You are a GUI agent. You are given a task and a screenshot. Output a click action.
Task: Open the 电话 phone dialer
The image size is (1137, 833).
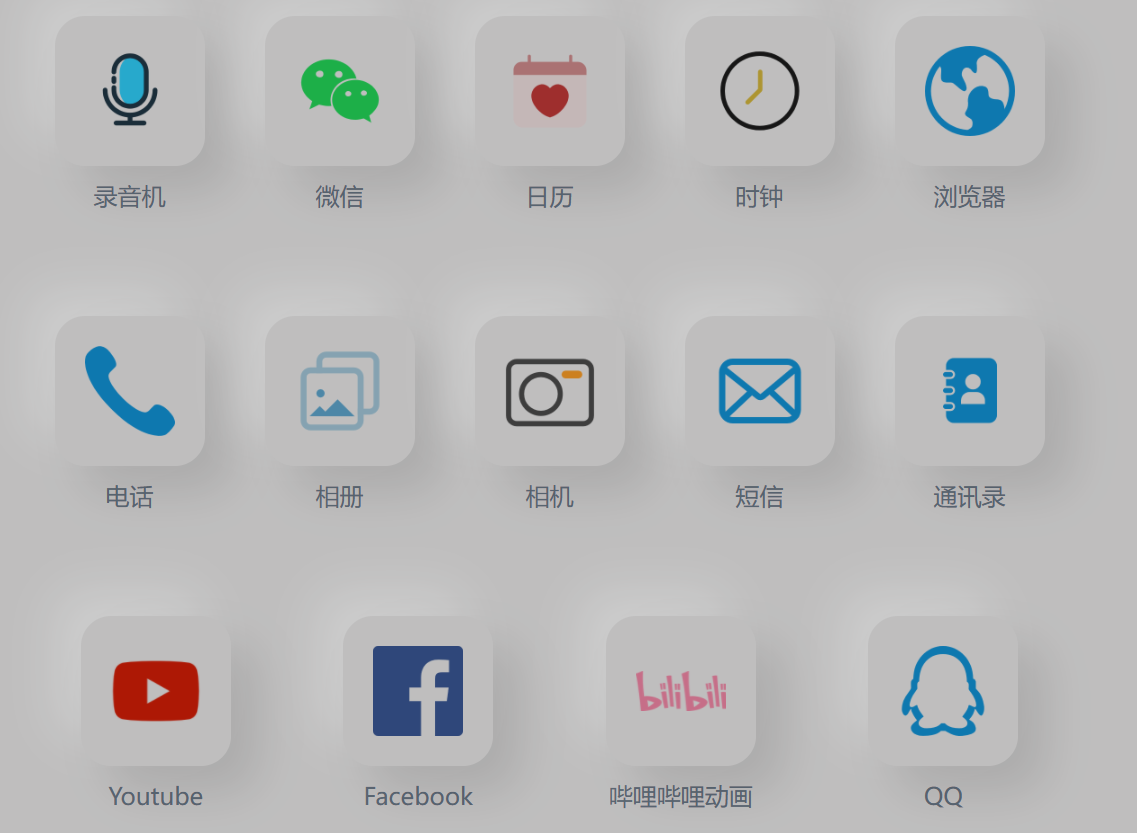[130, 391]
